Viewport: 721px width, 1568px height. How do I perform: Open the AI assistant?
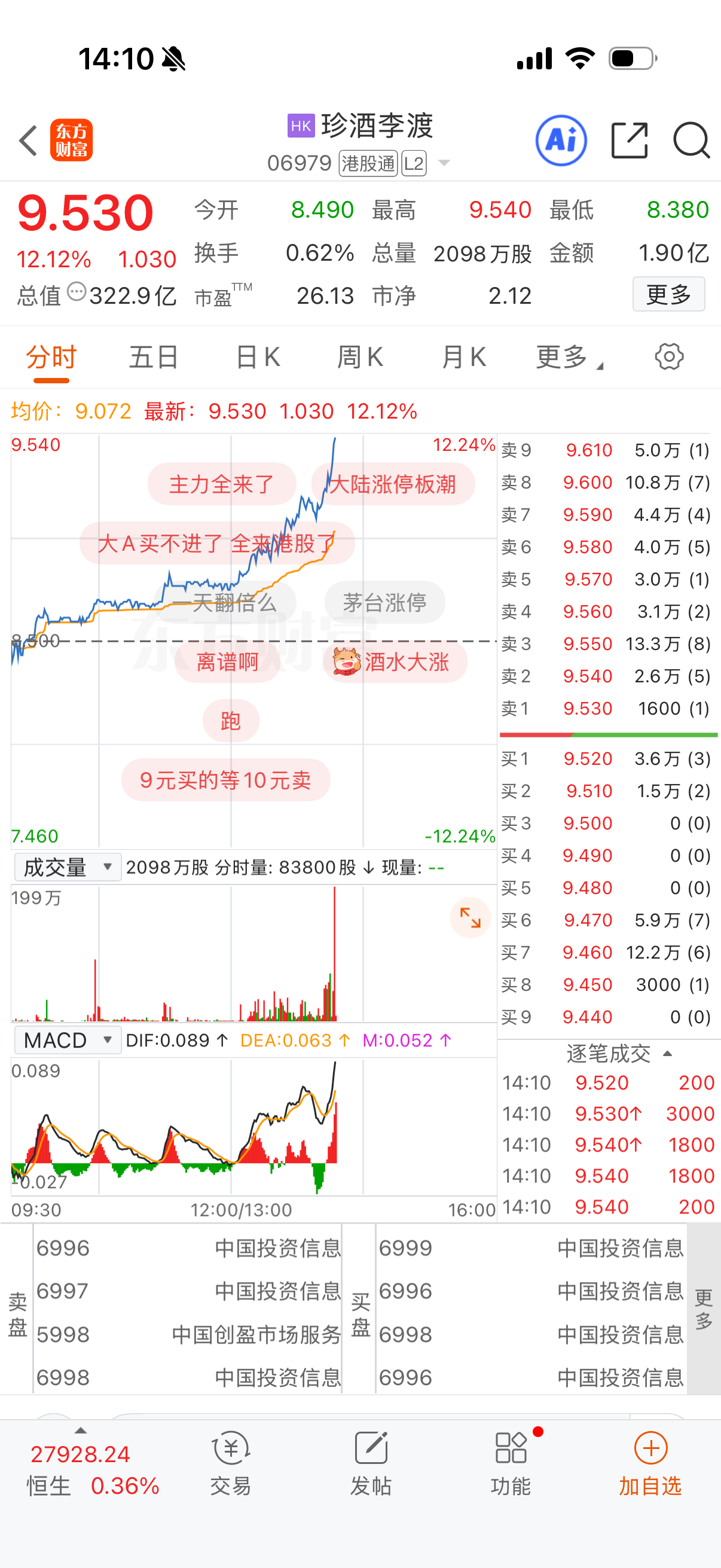point(560,141)
